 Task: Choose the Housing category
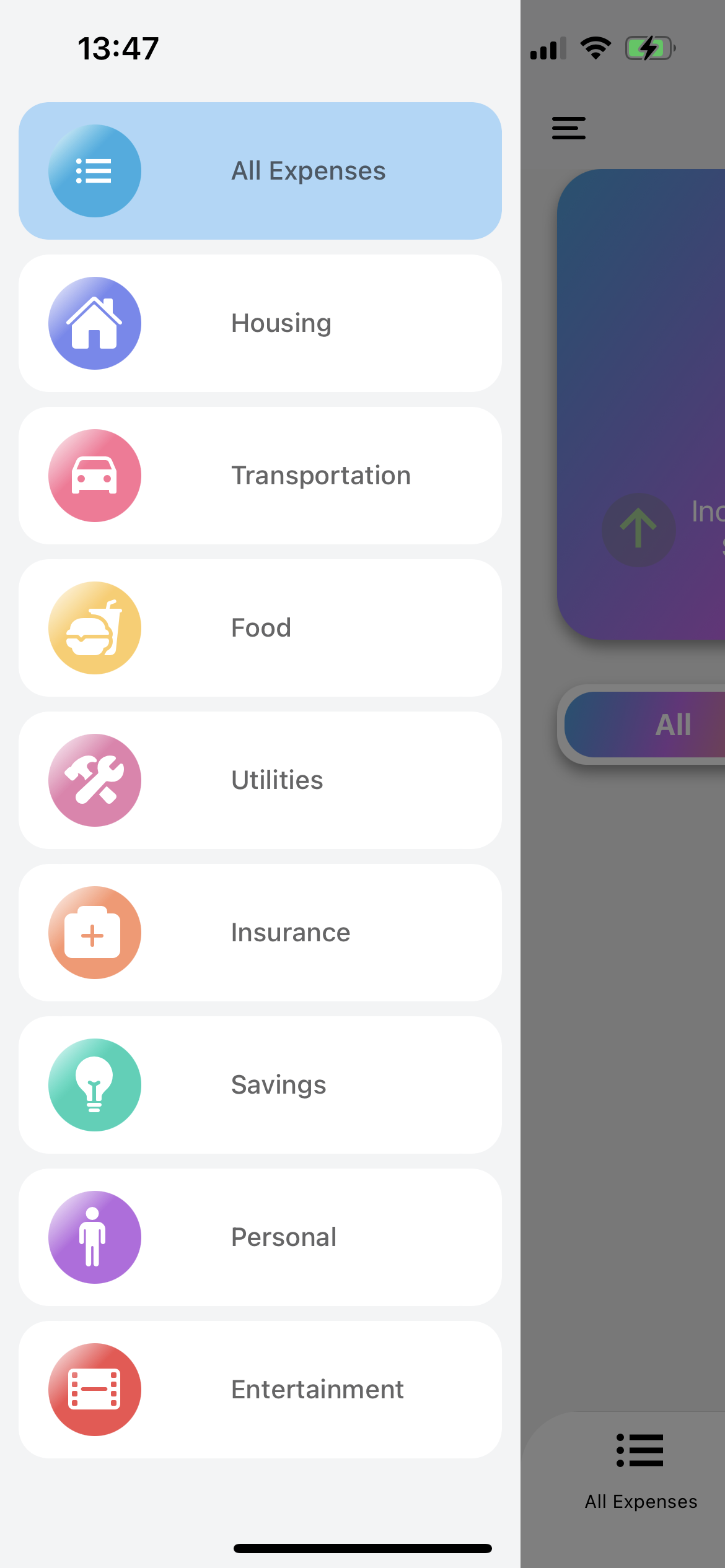pyautogui.click(x=260, y=323)
